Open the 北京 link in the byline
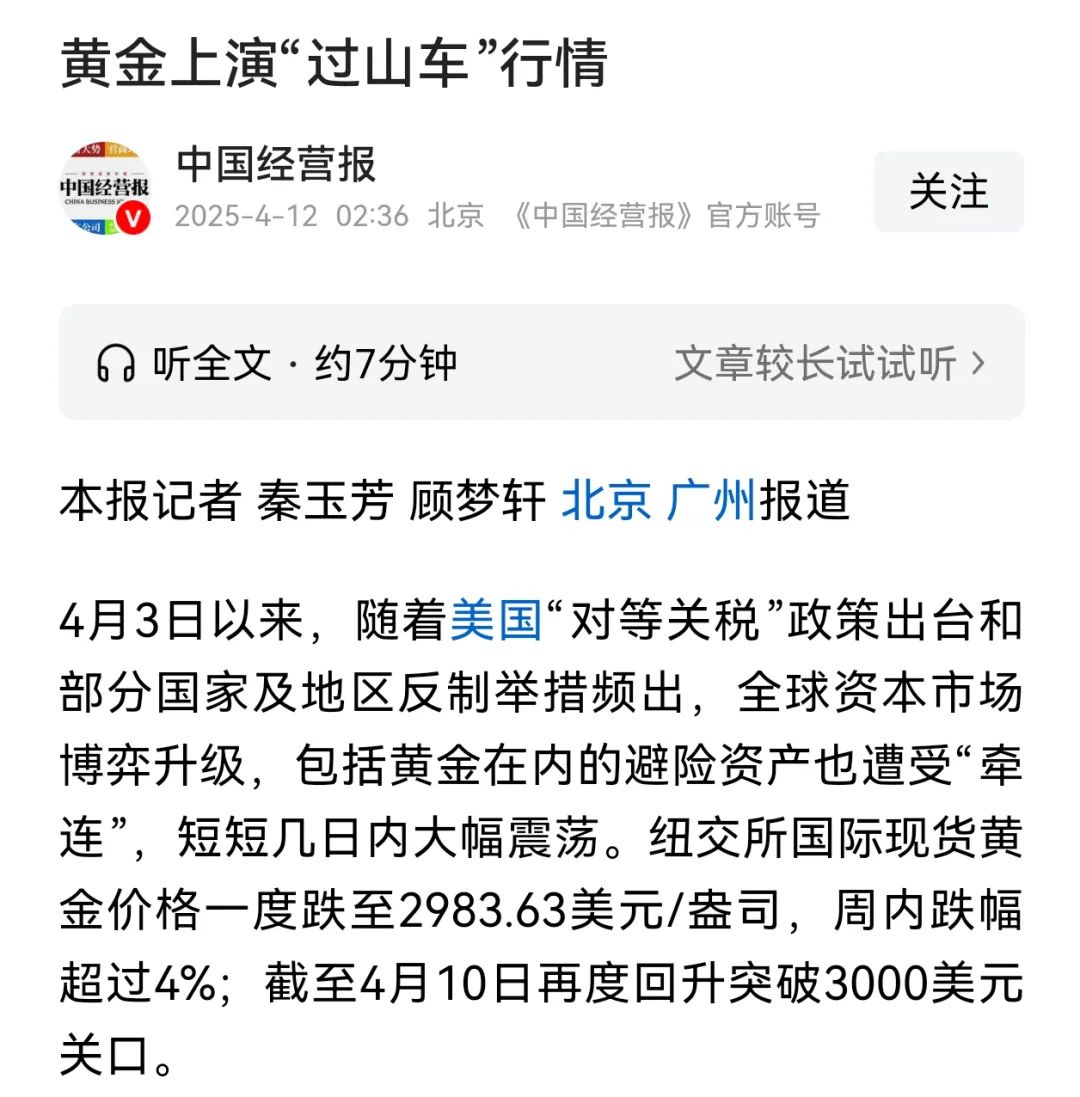This screenshot has width=1080, height=1097. click(x=606, y=500)
